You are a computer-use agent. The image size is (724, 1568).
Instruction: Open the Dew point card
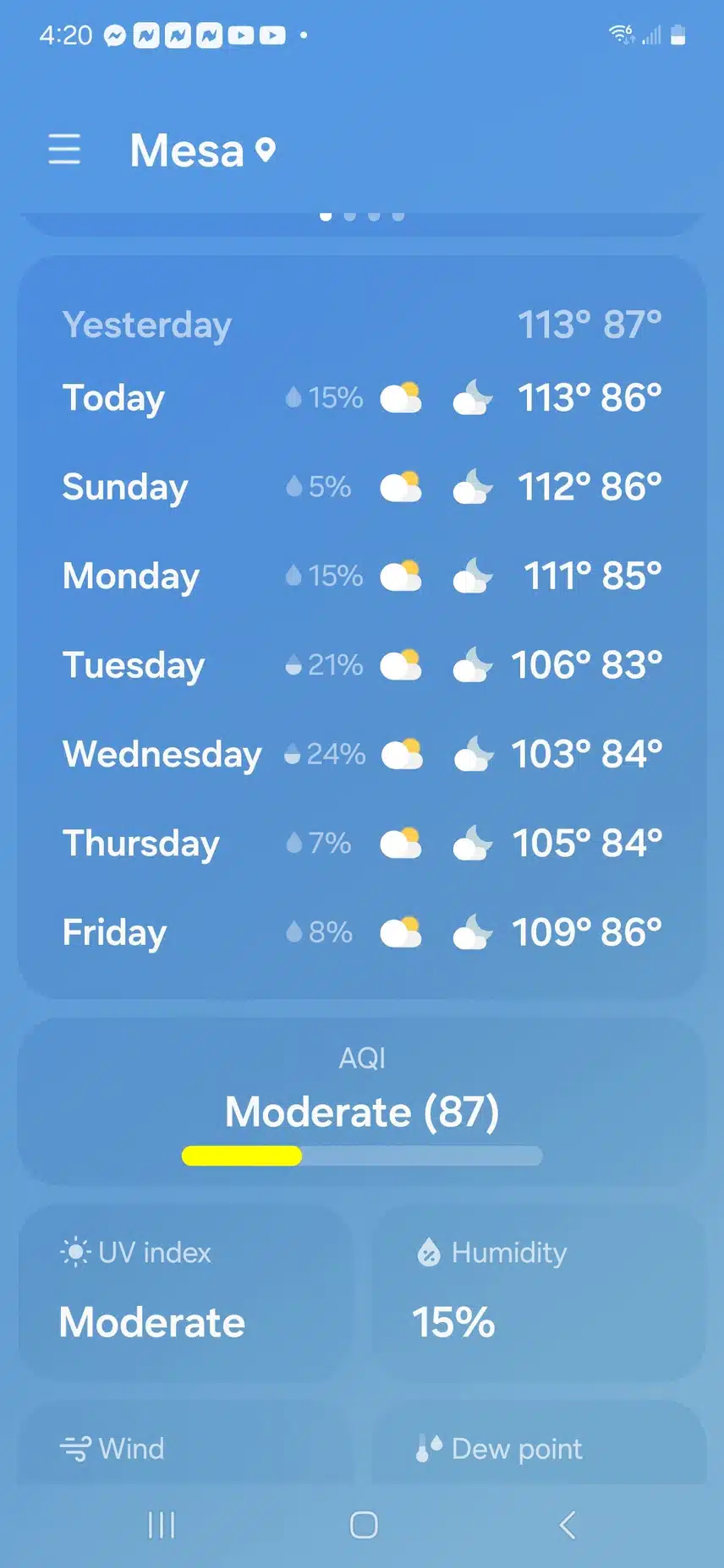pos(538,1447)
